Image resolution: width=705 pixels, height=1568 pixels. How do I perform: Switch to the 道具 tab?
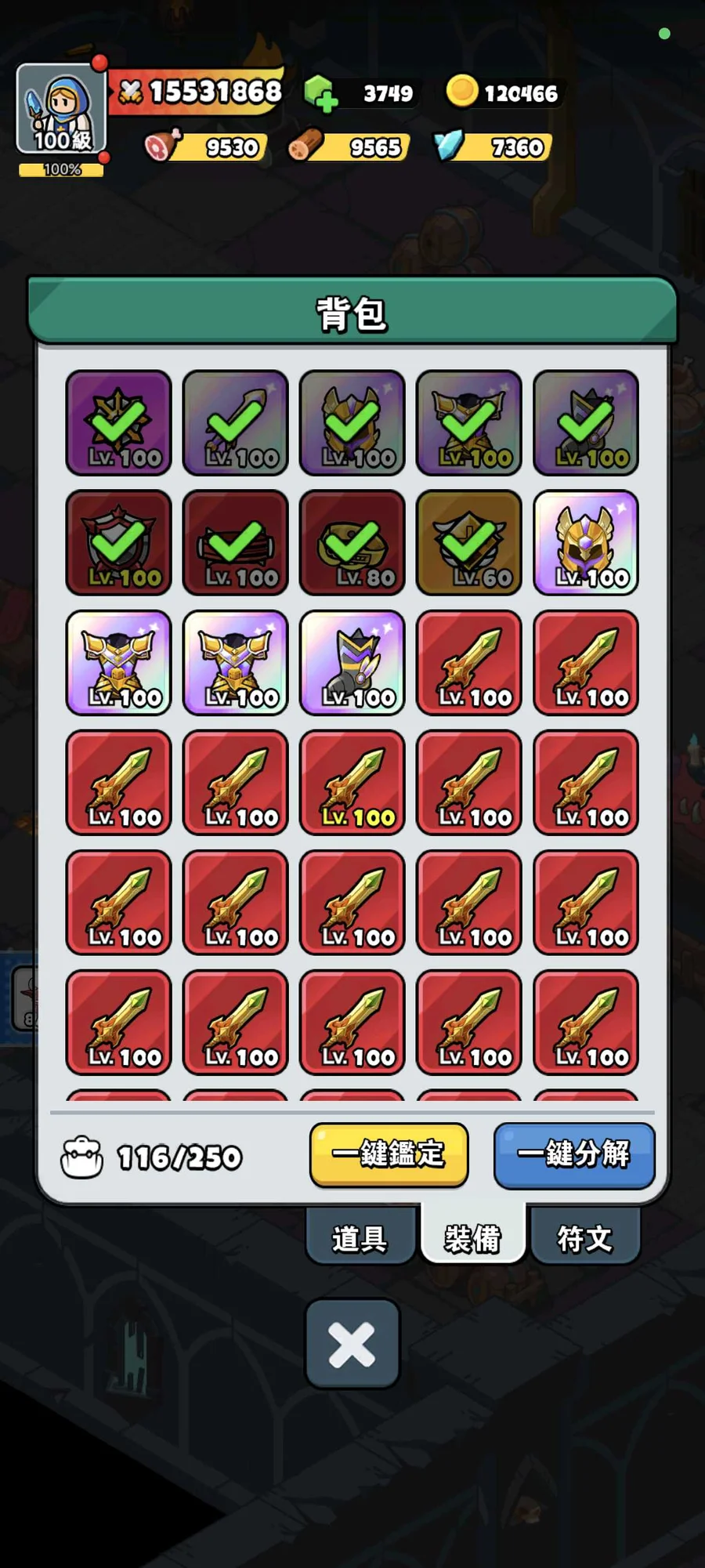click(x=360, y=1239)
